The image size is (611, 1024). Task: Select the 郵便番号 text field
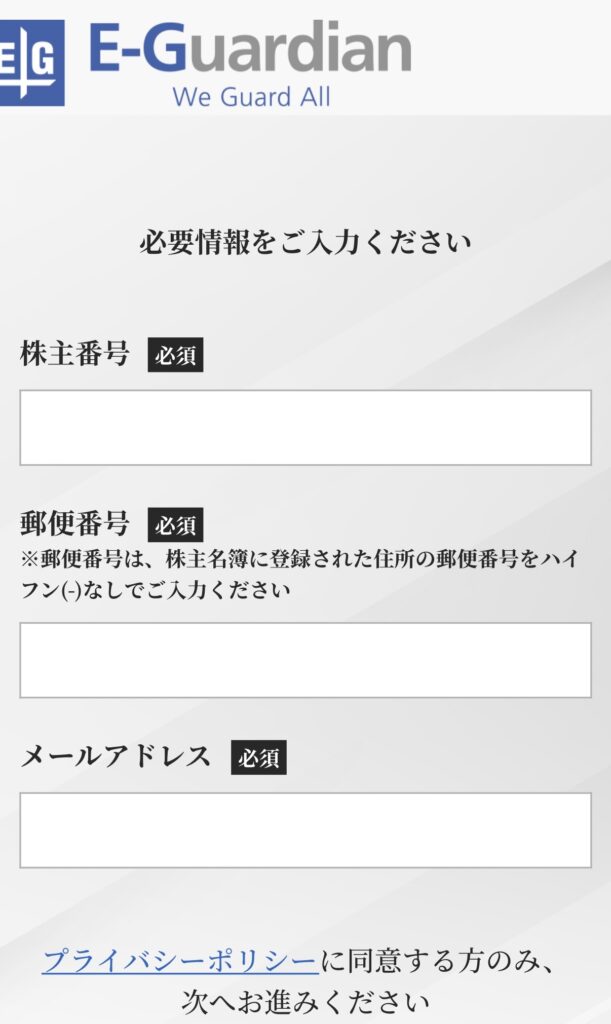click(305, 660)
